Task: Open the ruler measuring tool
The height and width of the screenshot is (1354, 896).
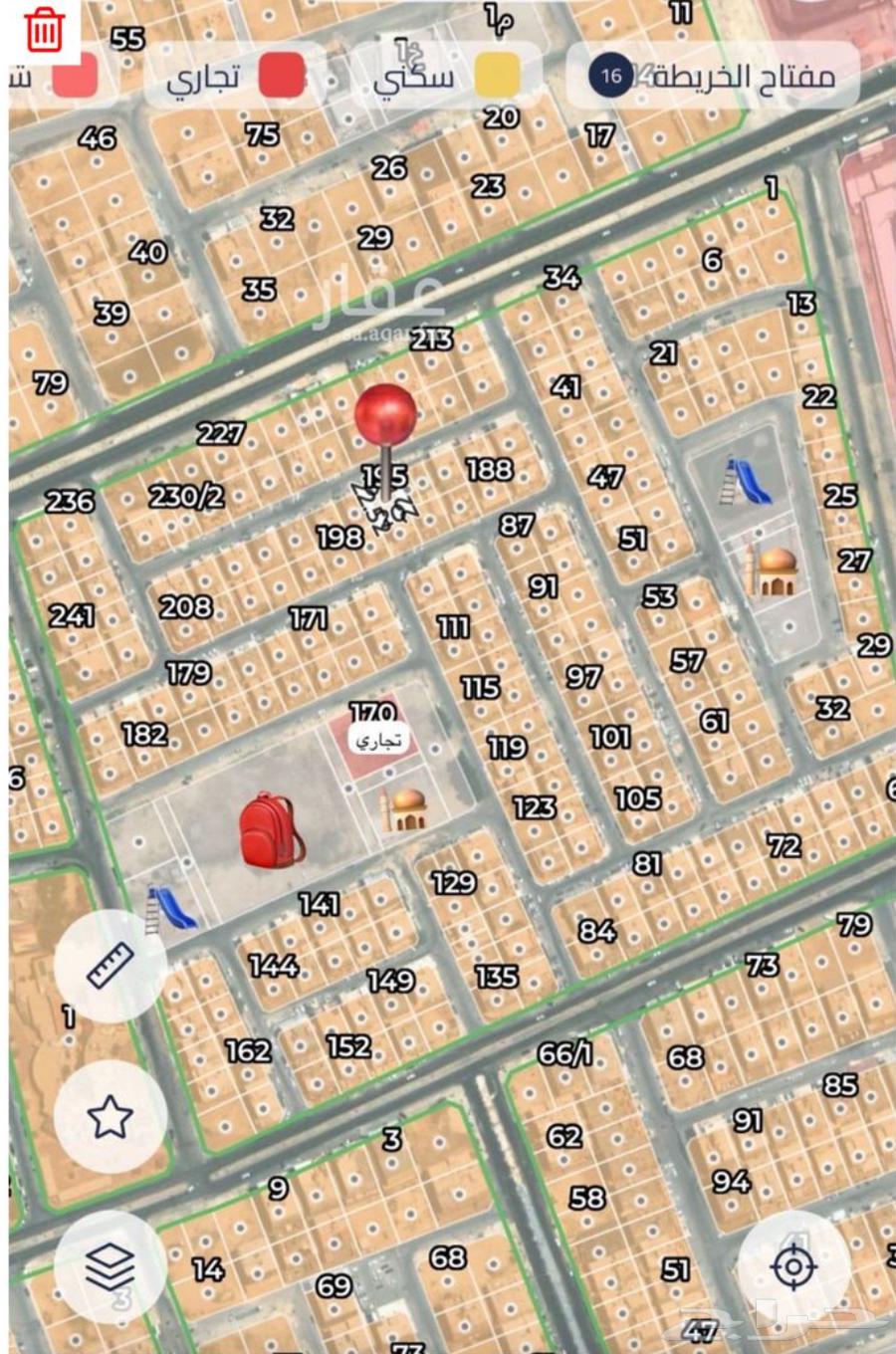Action: (x=110, y=965)
